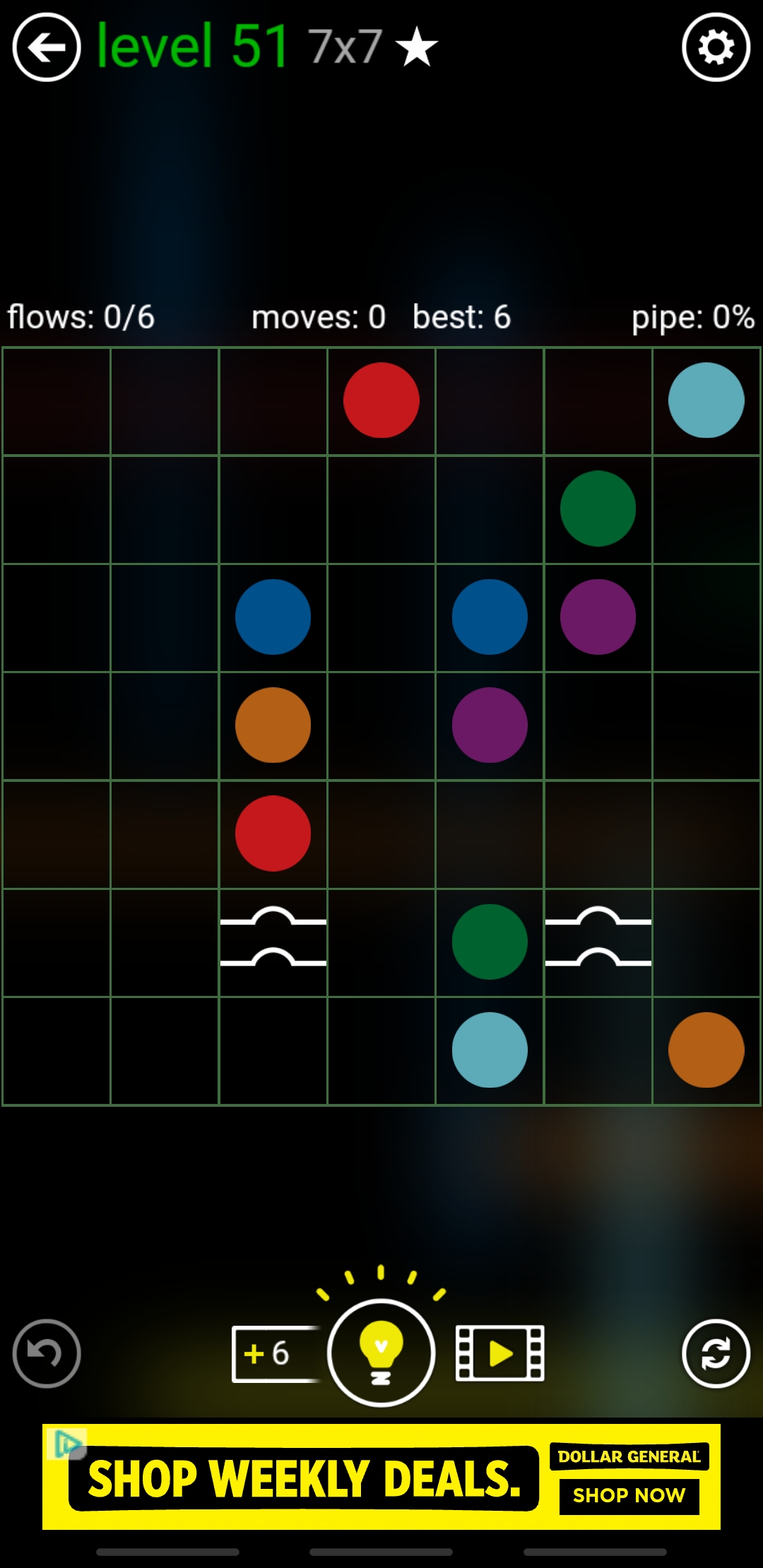Undo the last move
Screen dimensions: 763x1568
coord(47,1353)
